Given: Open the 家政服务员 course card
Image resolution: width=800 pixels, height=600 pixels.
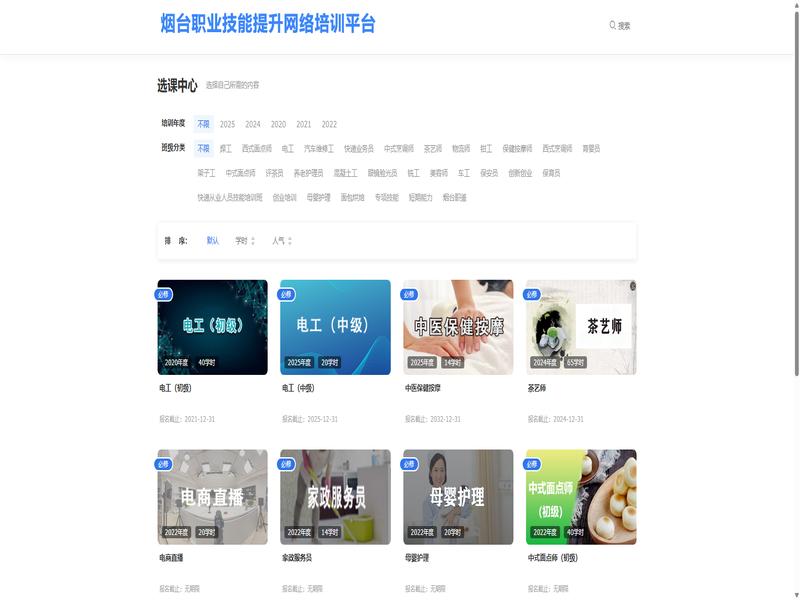Looking at the screenshot, I should coord(335,496).
